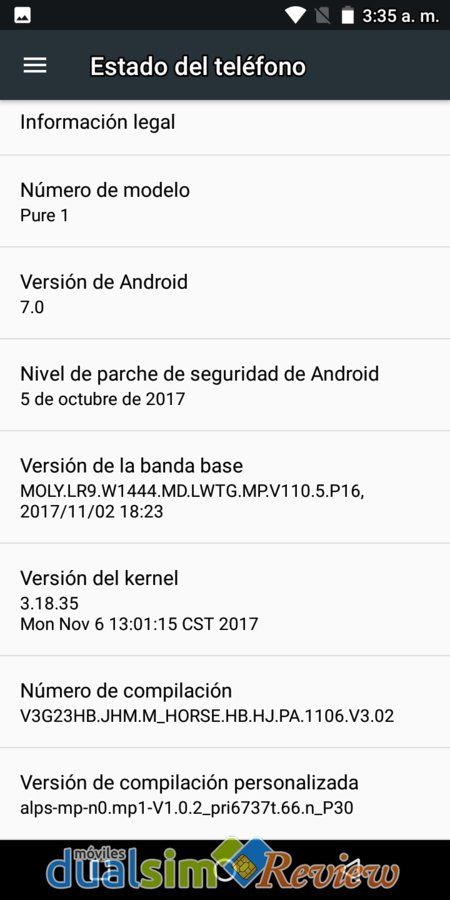
Task: Open the hamburger navigation drawer
Action: tap(35, 66)
